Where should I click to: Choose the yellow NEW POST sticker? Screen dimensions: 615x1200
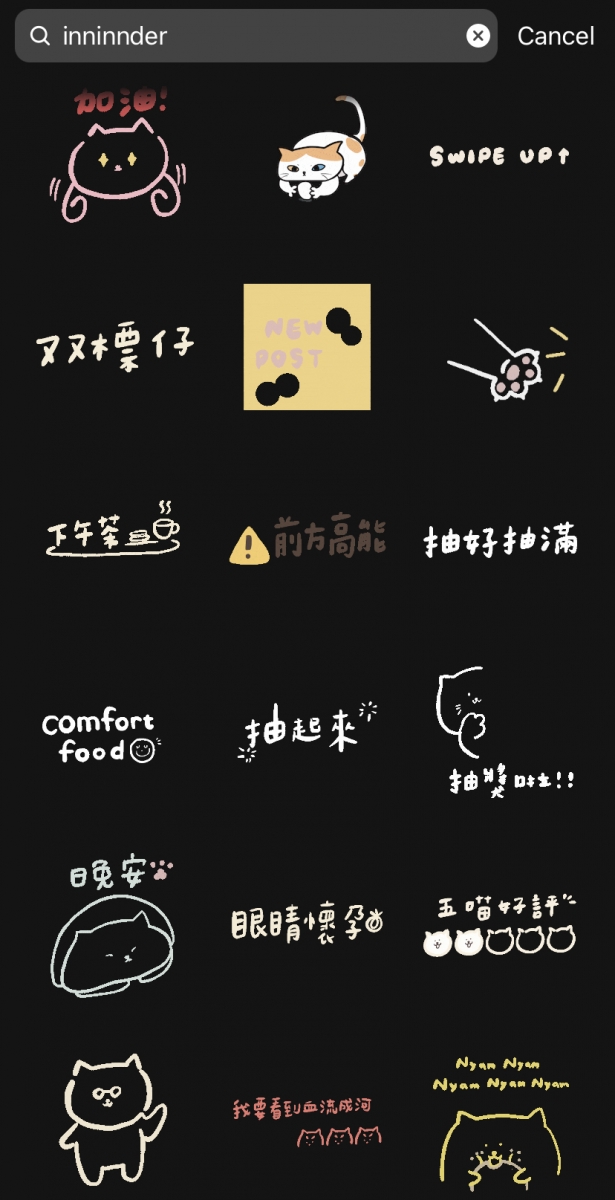[x=307, y=347]
